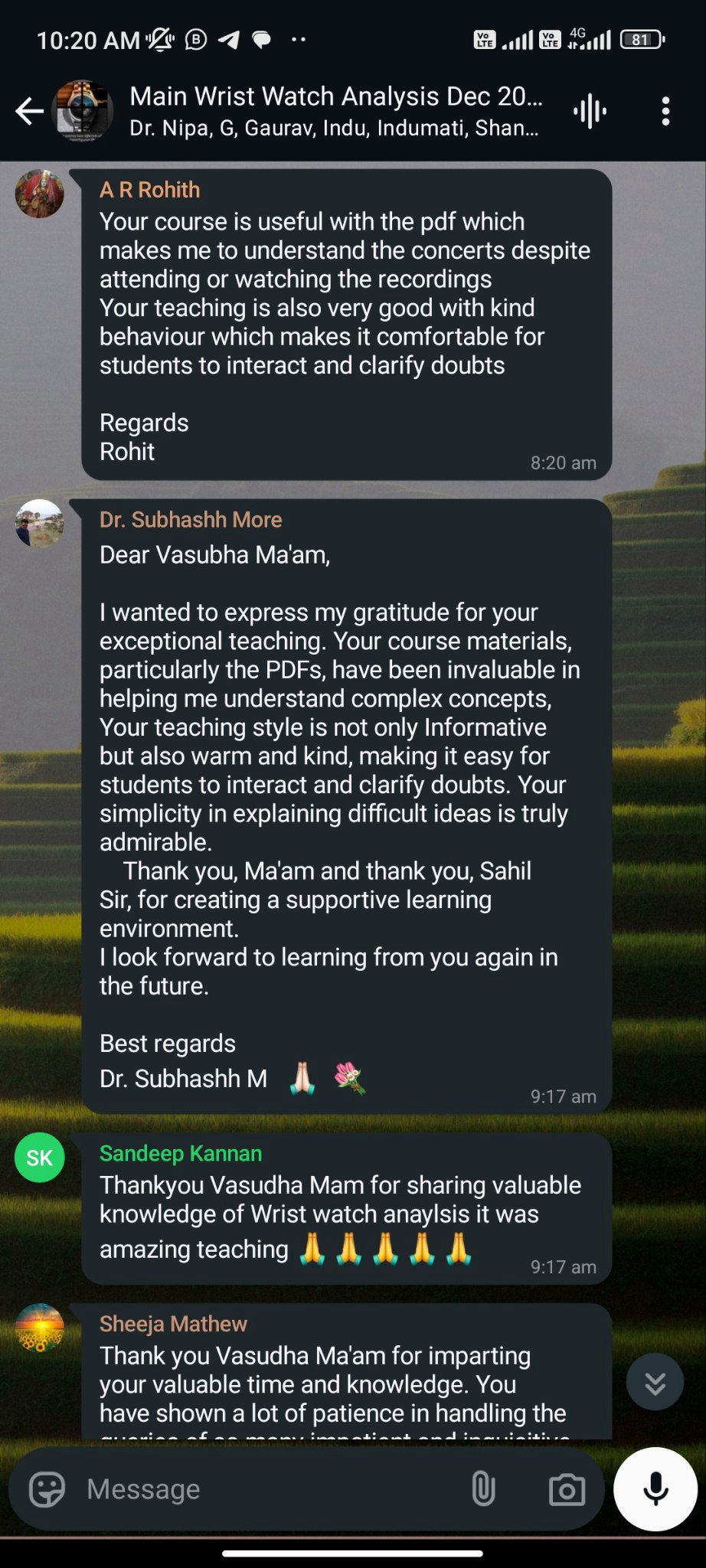The image size is (706, 1568).
Task: Open Sandeep Kannan's SK avatar
Action: click(x=40, y=1157)
